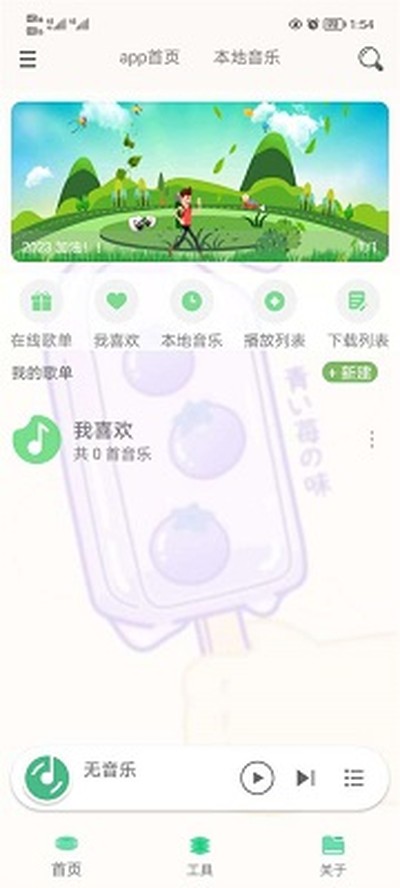This screenshot has height=888, width=400.
Task: Open the hamburger drawer menu
Action: [x=28, y=59]
